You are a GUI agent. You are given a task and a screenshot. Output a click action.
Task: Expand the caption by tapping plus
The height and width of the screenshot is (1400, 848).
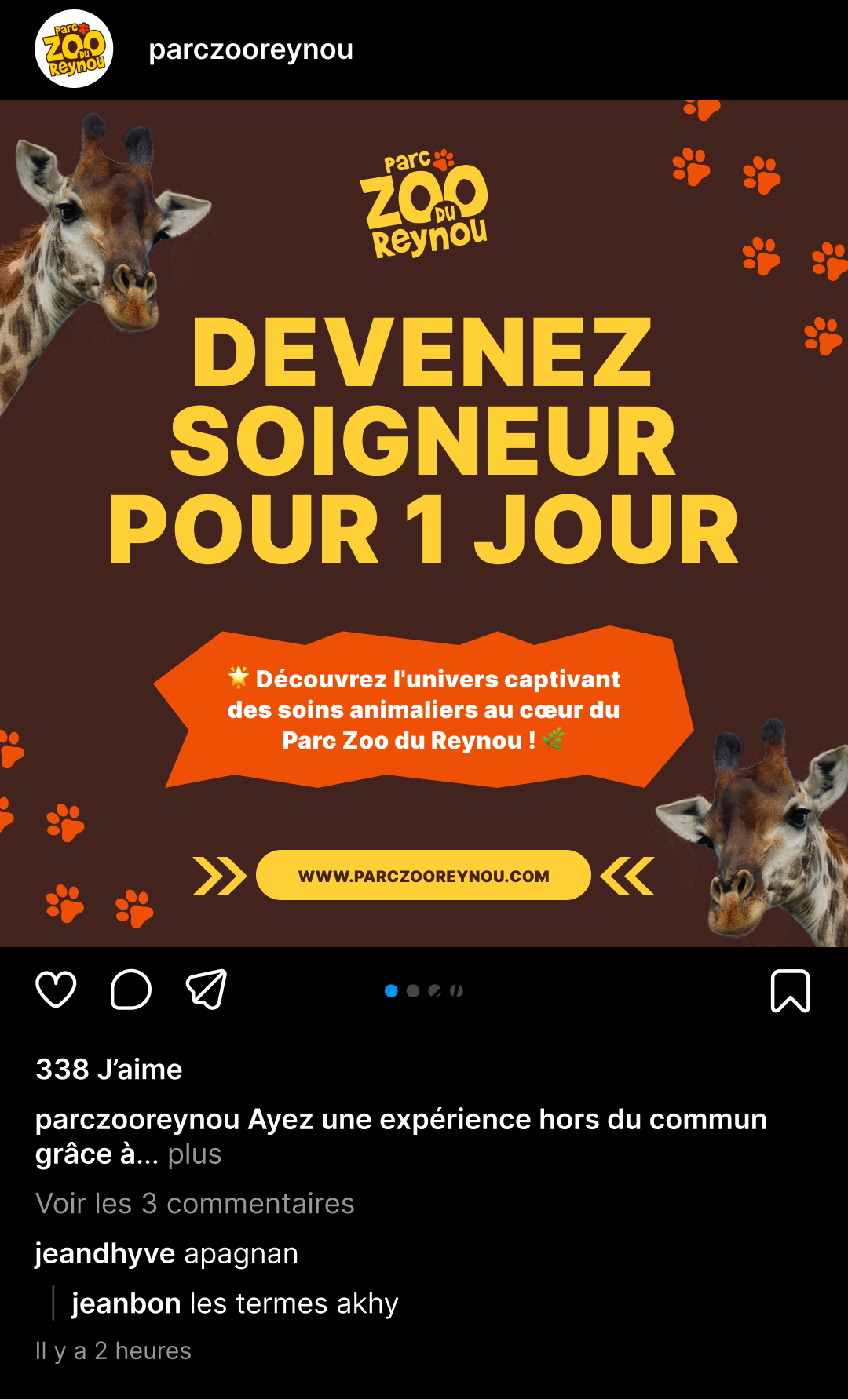[x=195, y=1154]
